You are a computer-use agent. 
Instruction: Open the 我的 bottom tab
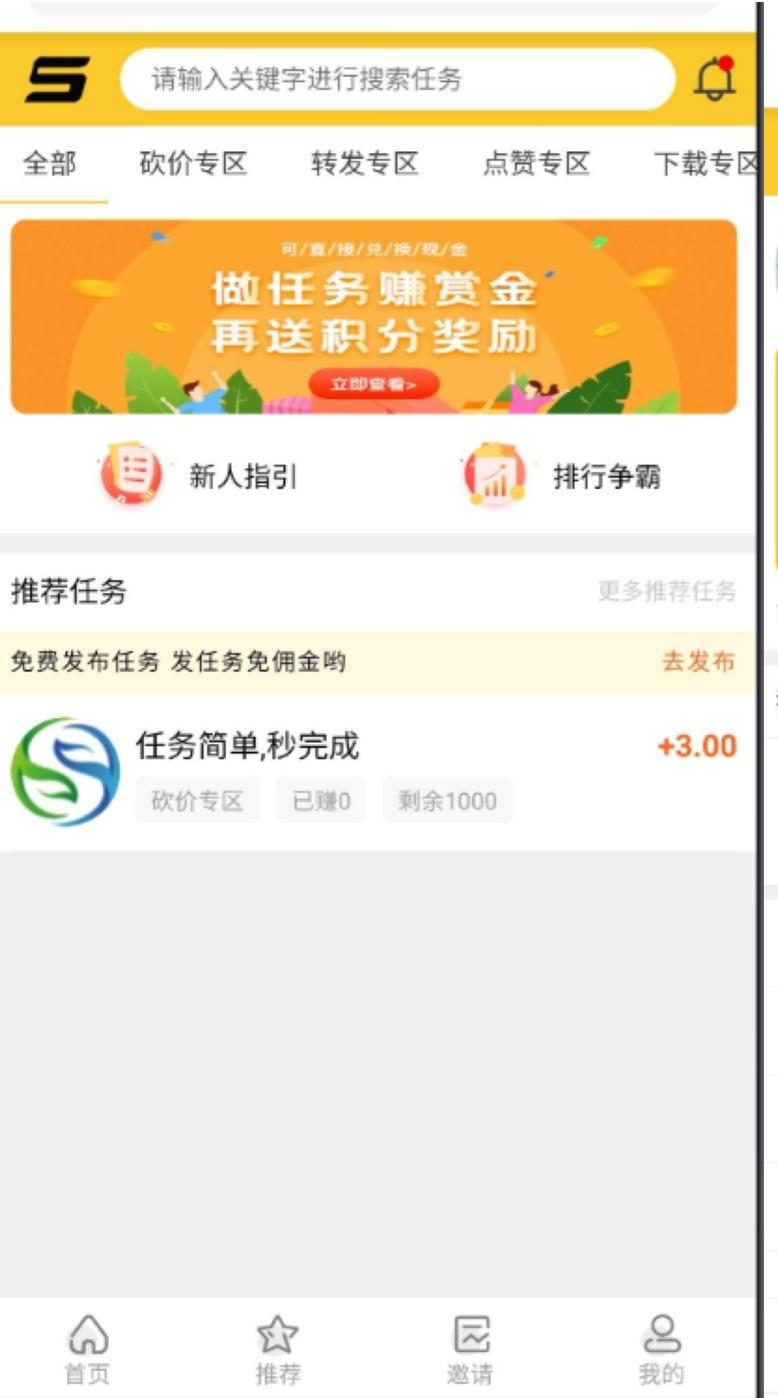[660, 1349]
